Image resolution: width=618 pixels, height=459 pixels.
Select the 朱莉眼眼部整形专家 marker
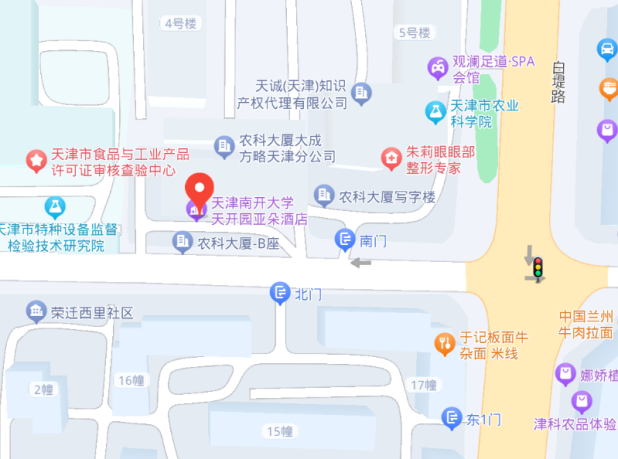[x=391, y=157]
